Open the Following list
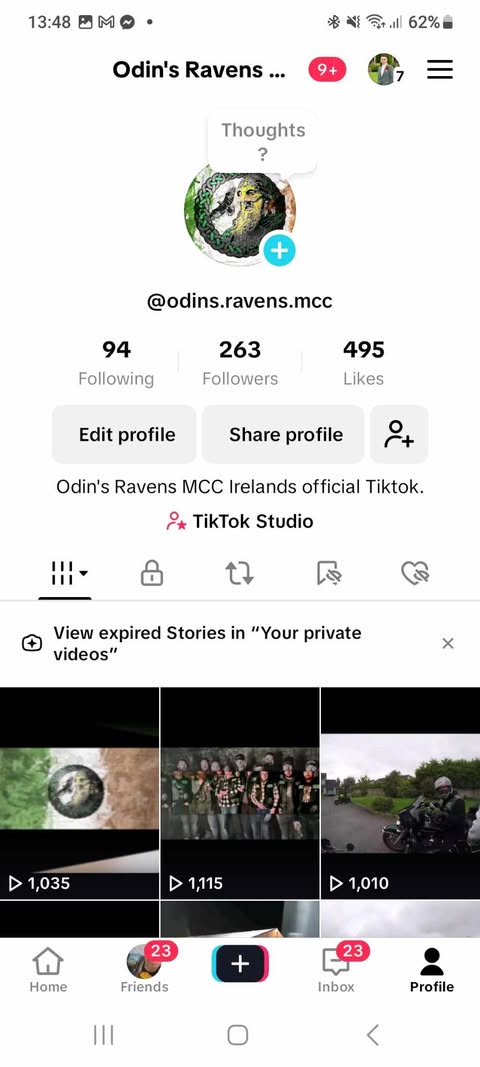 [116, 363]
